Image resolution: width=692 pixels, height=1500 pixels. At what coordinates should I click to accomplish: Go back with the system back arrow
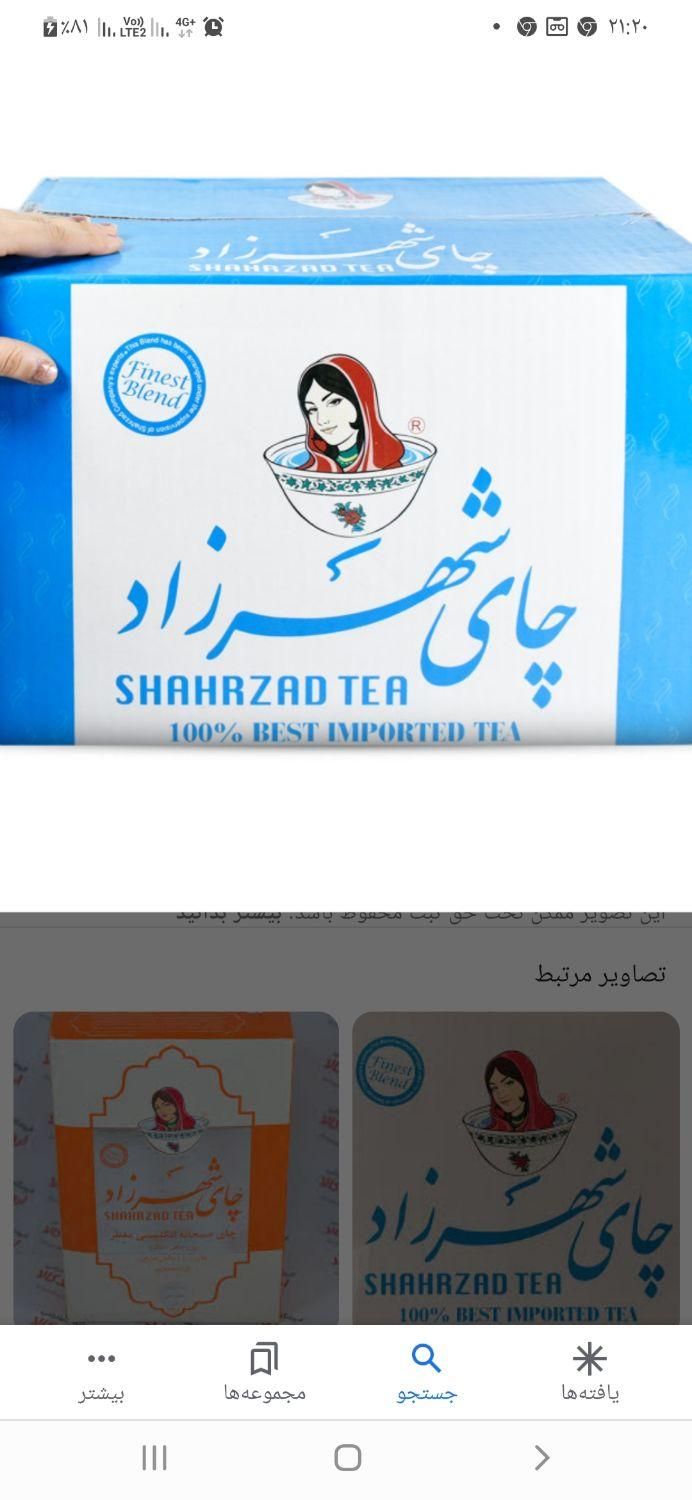click(541, 1457)
